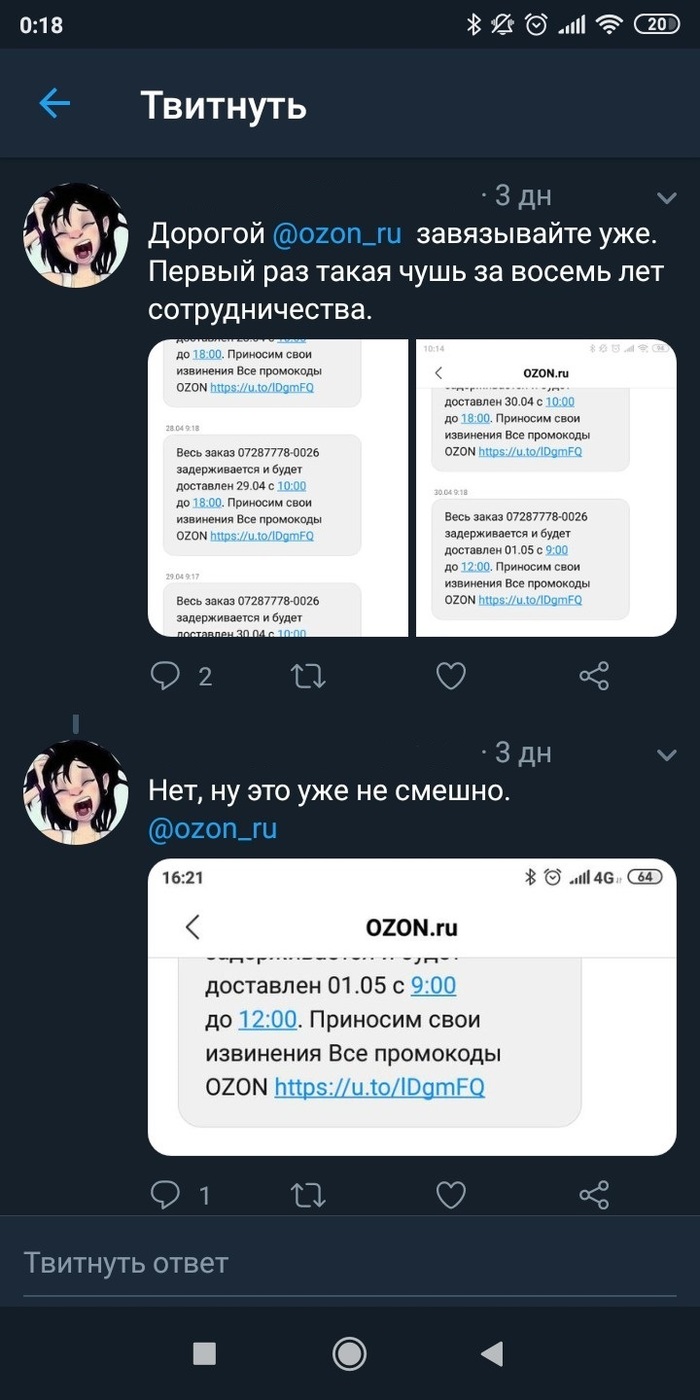
Task: Open the right screenshot attached to the first tweet
Action: point(546,487)
